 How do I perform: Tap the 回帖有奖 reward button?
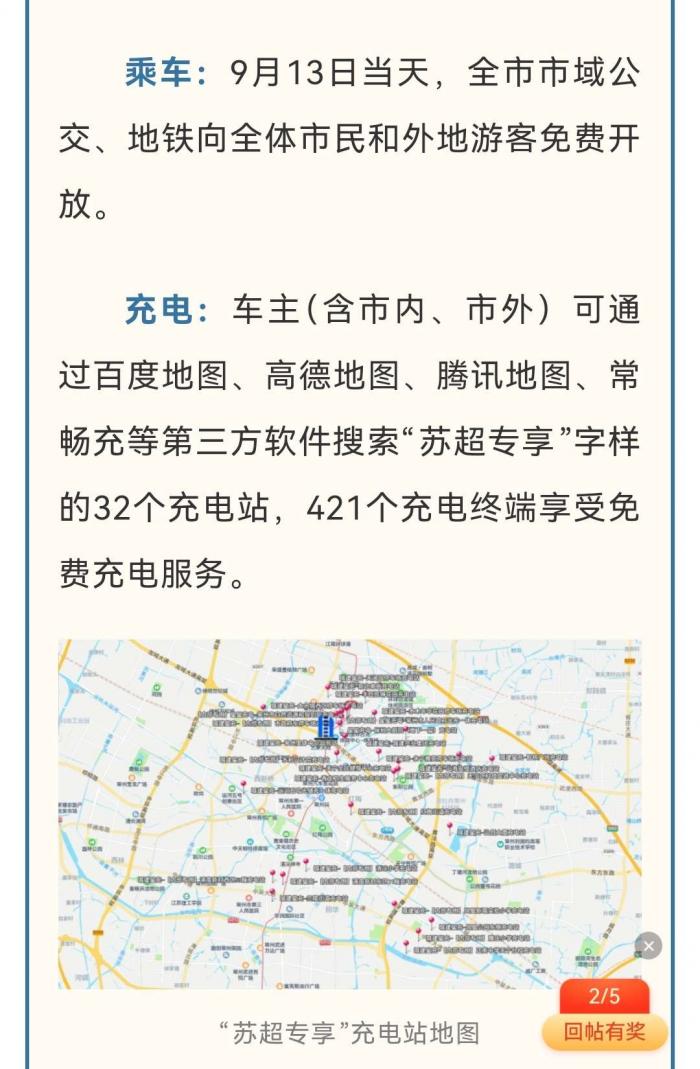(x=604, y=1031)
